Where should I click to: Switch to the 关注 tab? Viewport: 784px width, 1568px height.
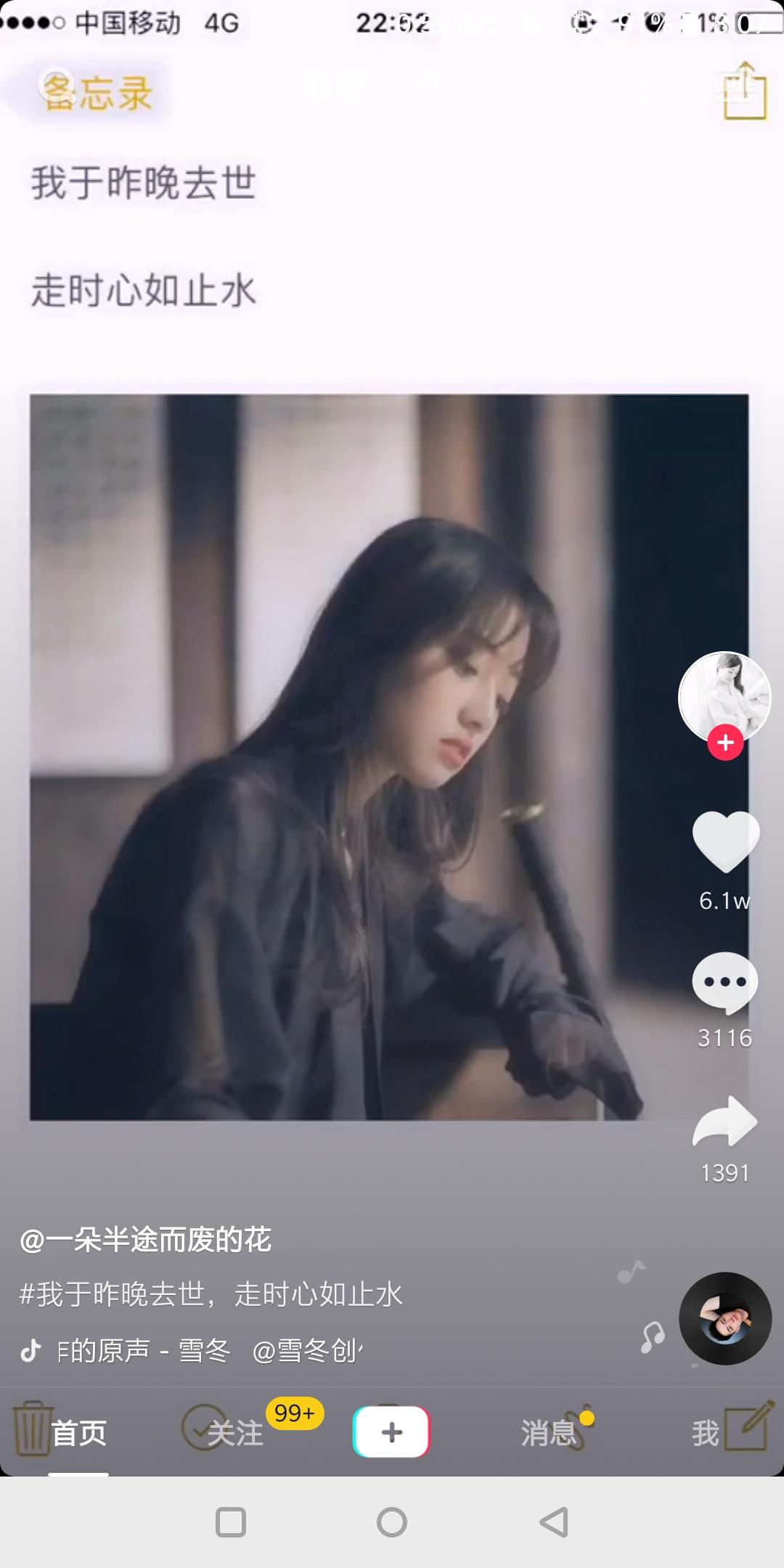(x=235, y=1433)
